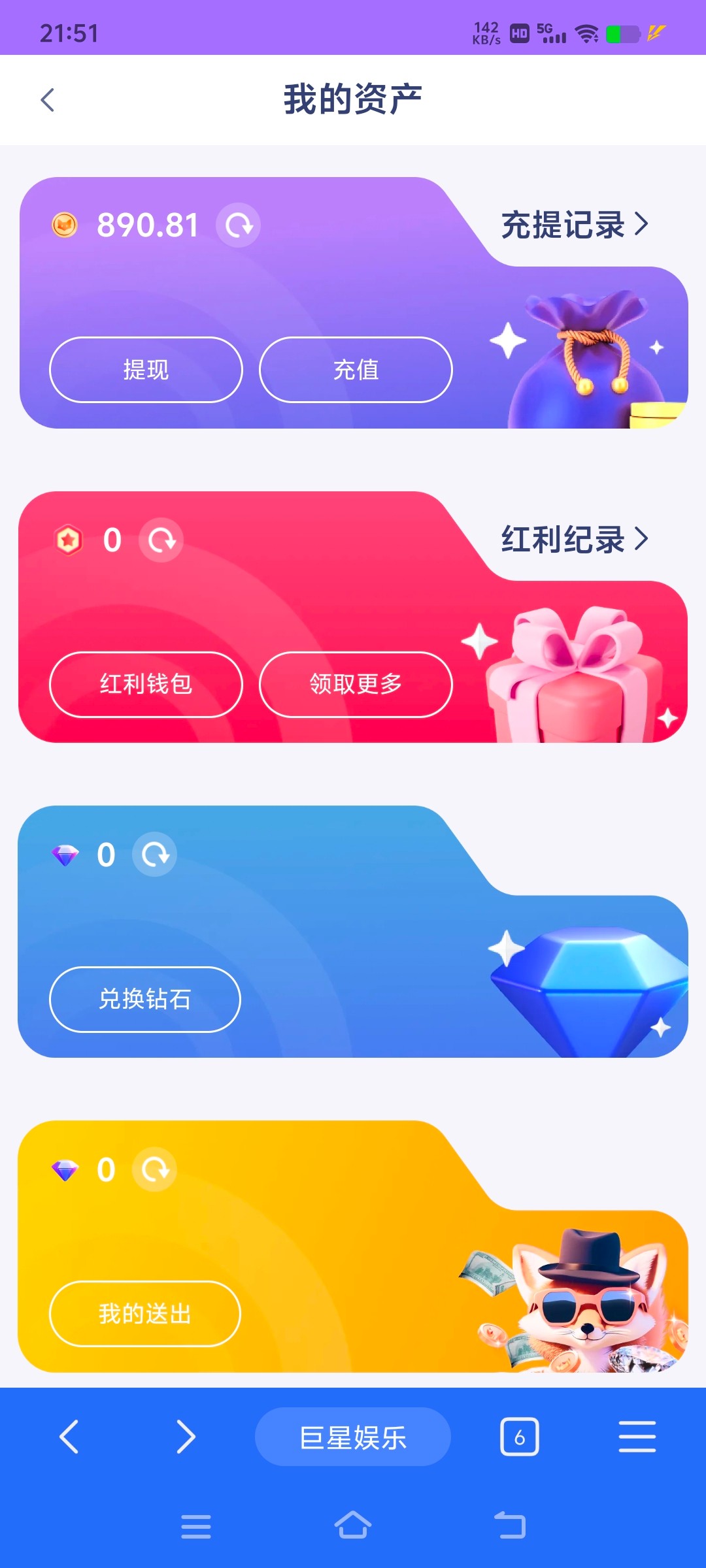Screen dimensions: 706x1568
Task: Refresh the blue card diamond balance
Action: (x=155, y=855)
